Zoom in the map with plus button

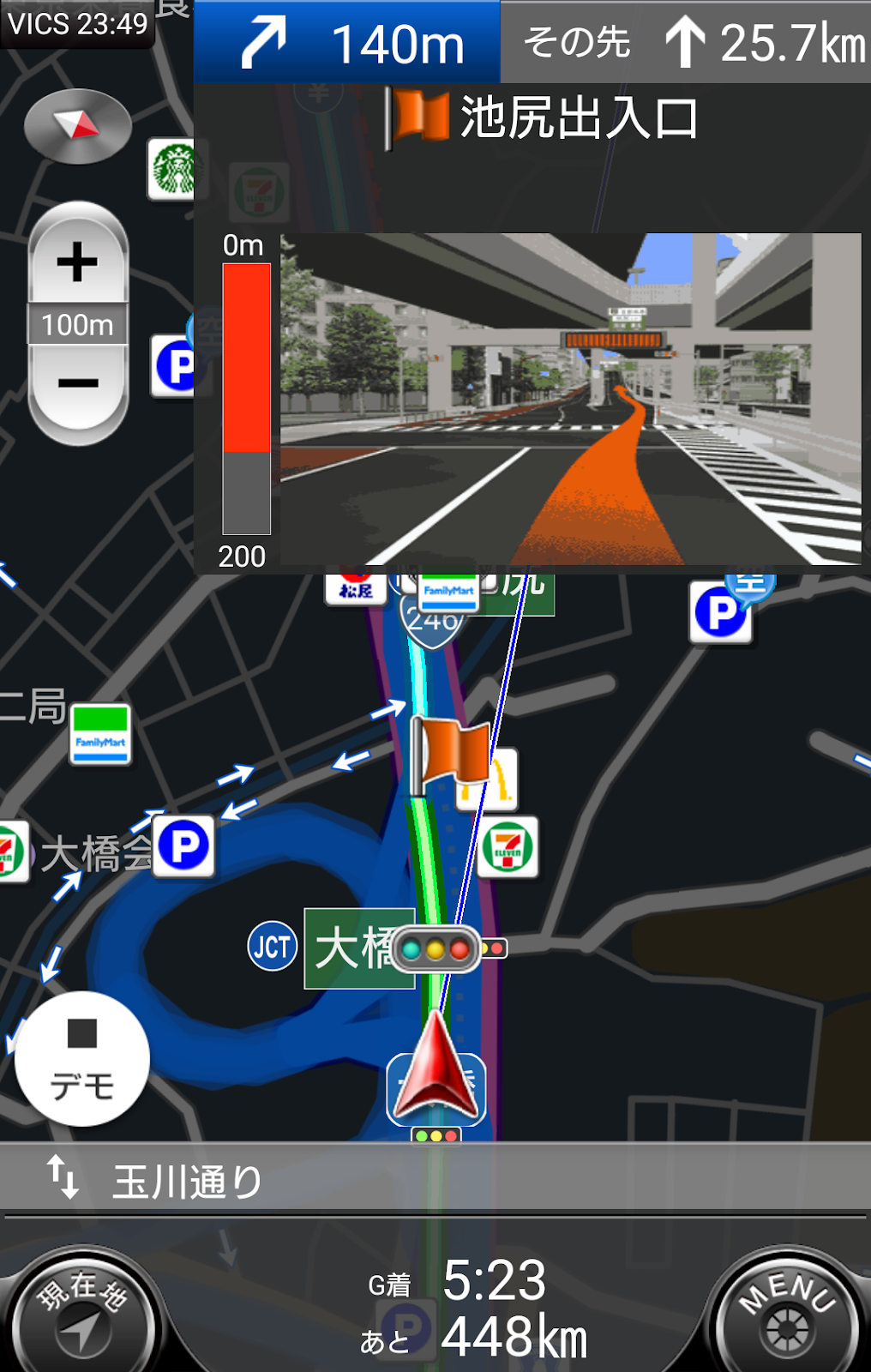(78, 262)
